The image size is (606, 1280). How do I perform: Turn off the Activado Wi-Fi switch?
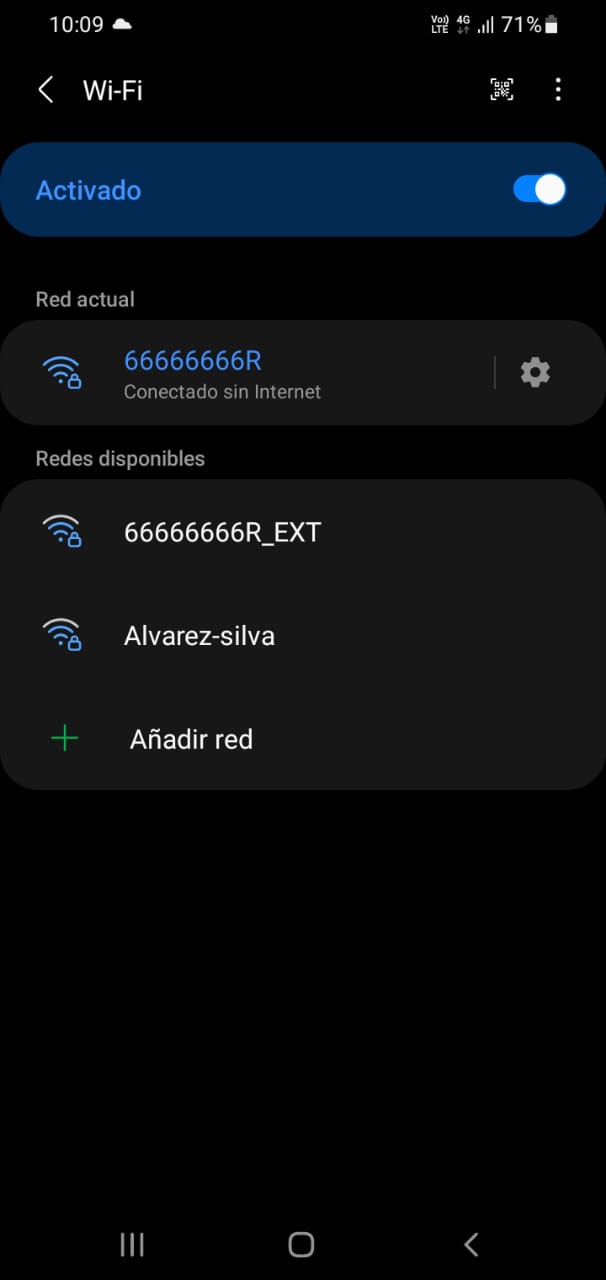click(x=539, y=190)
